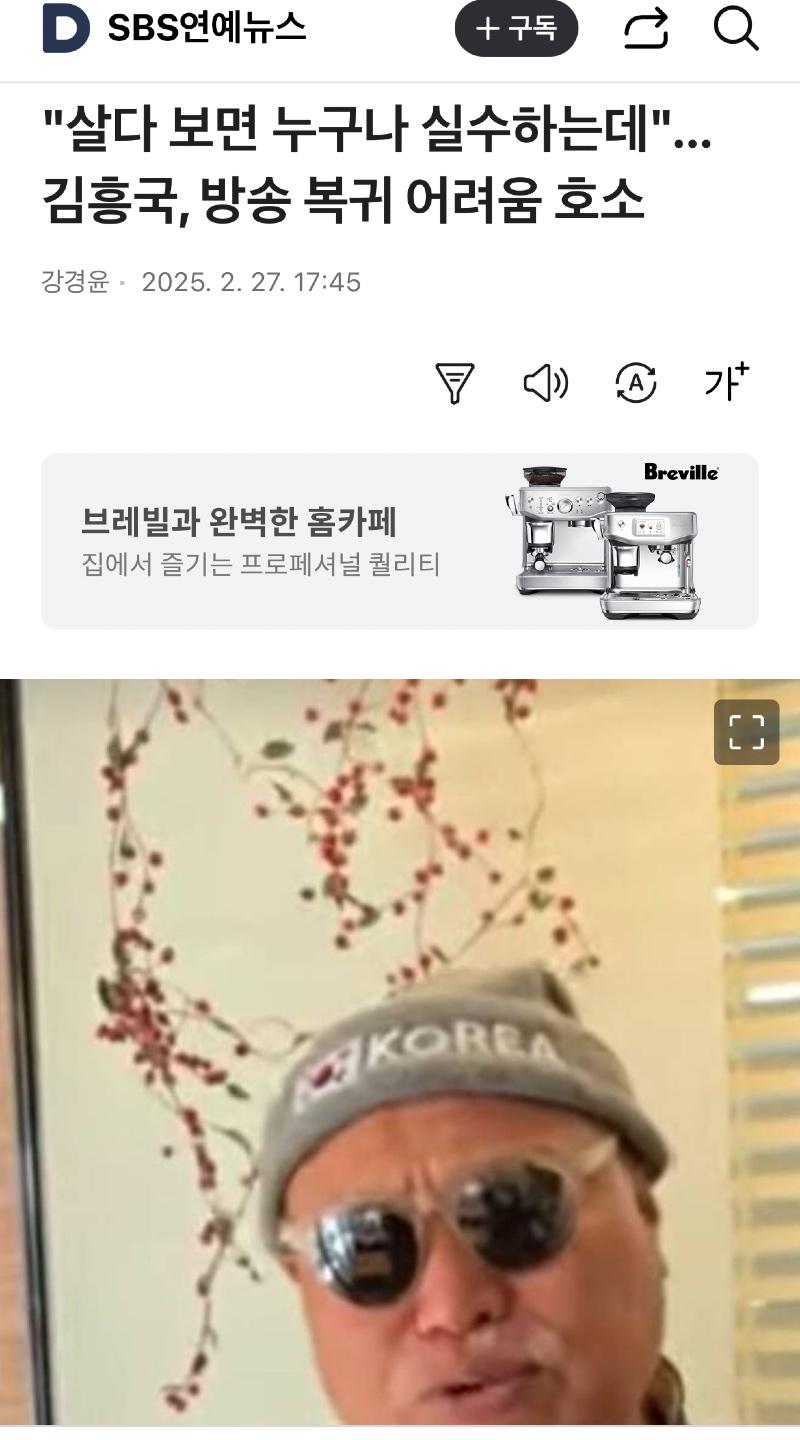Tap the 구독 subscribe button

click(516, 29)
